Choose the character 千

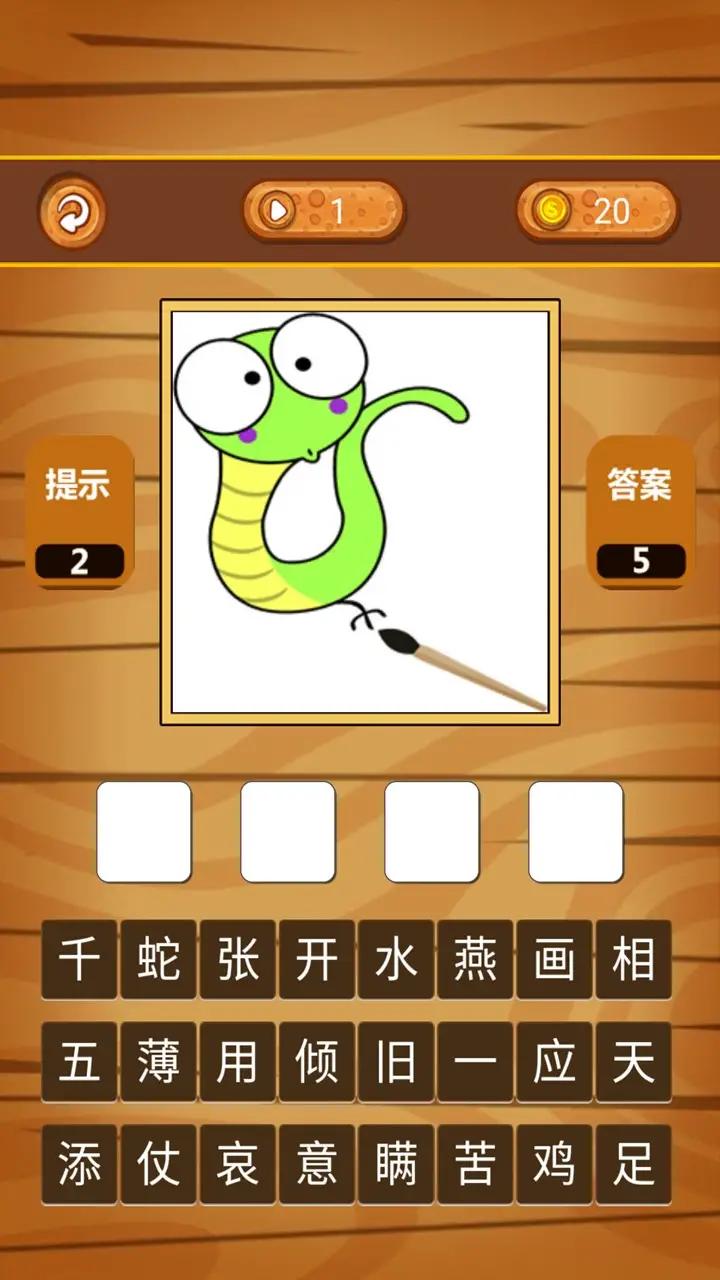click(79, 960)
